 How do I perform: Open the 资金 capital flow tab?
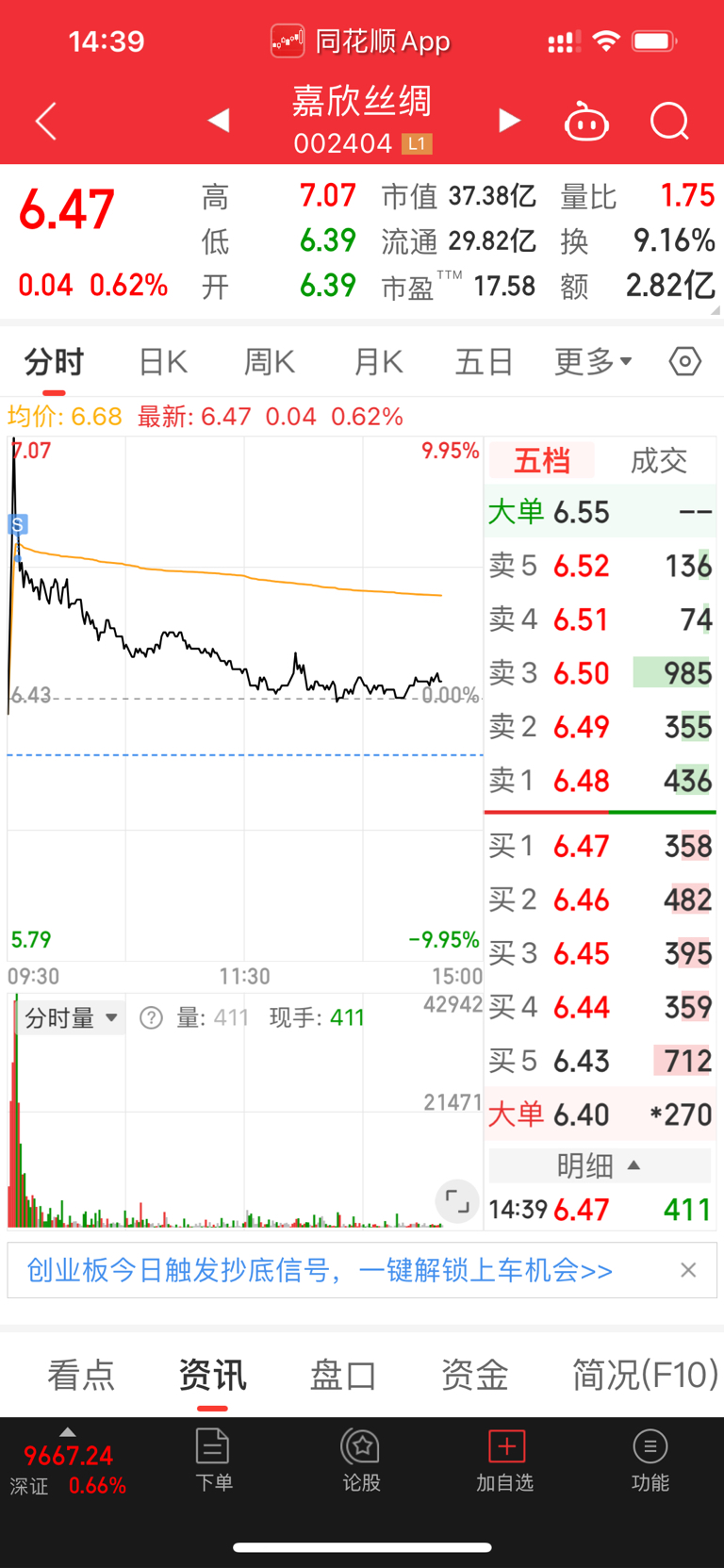pos(474,1376)
